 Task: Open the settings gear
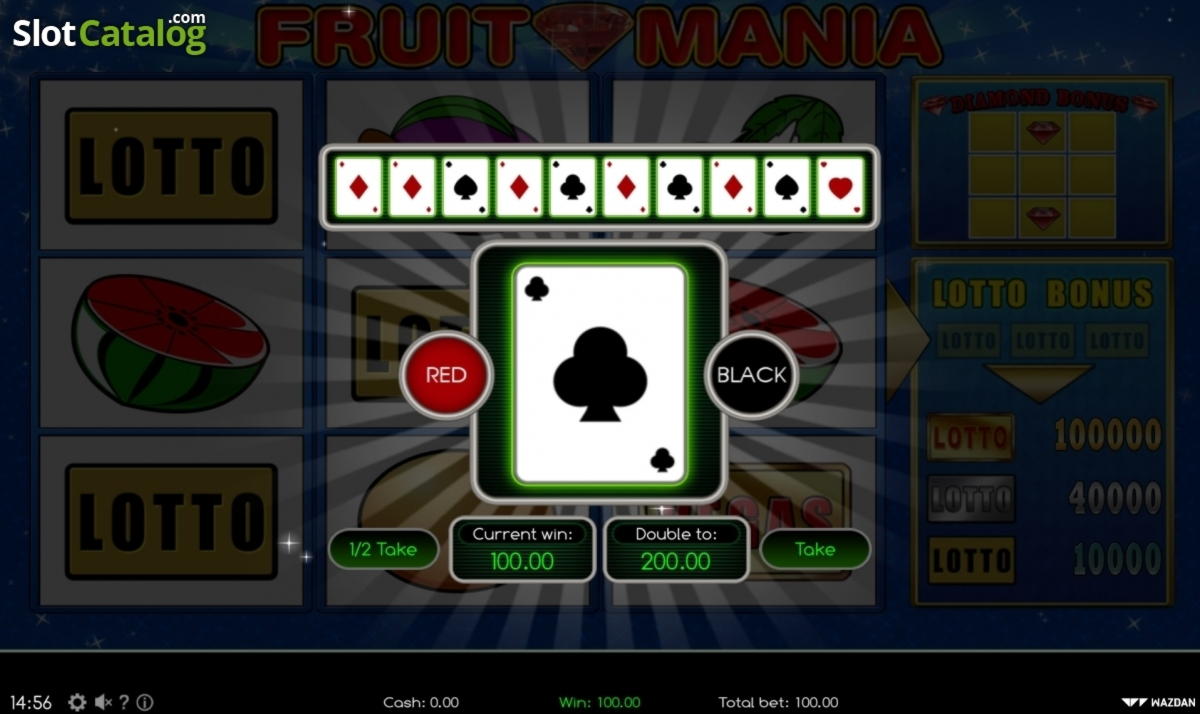[77, 702]
